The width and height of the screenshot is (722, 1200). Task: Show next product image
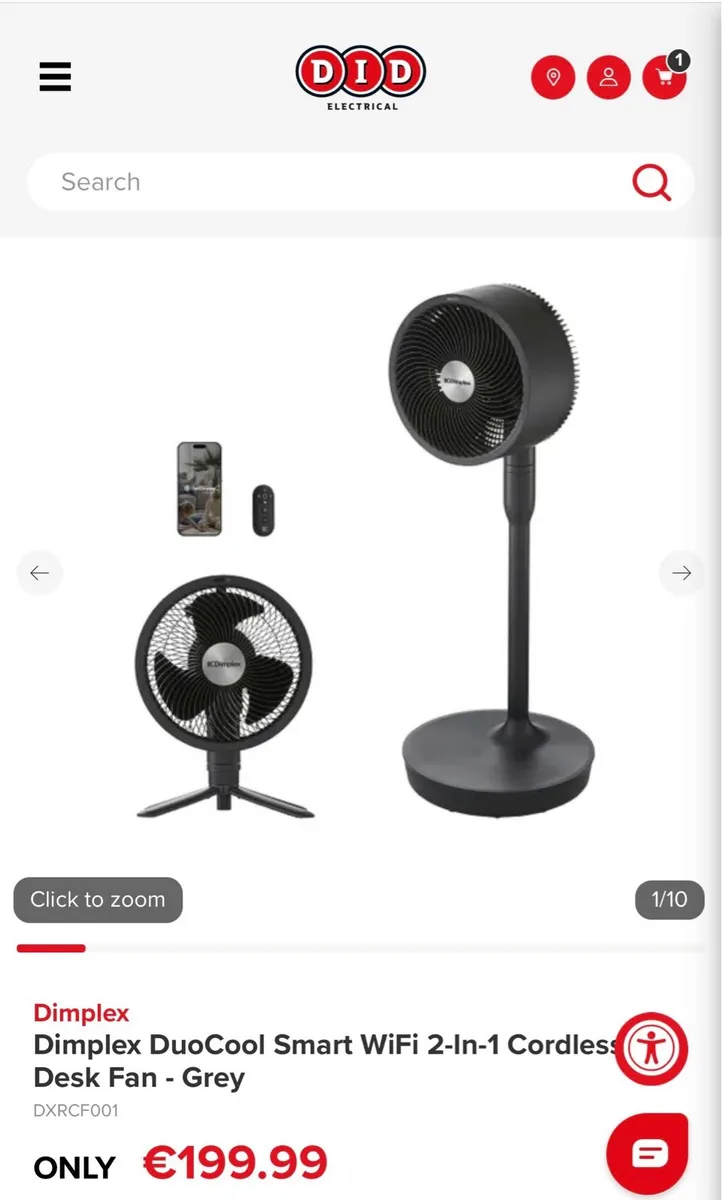pos(682,573)
